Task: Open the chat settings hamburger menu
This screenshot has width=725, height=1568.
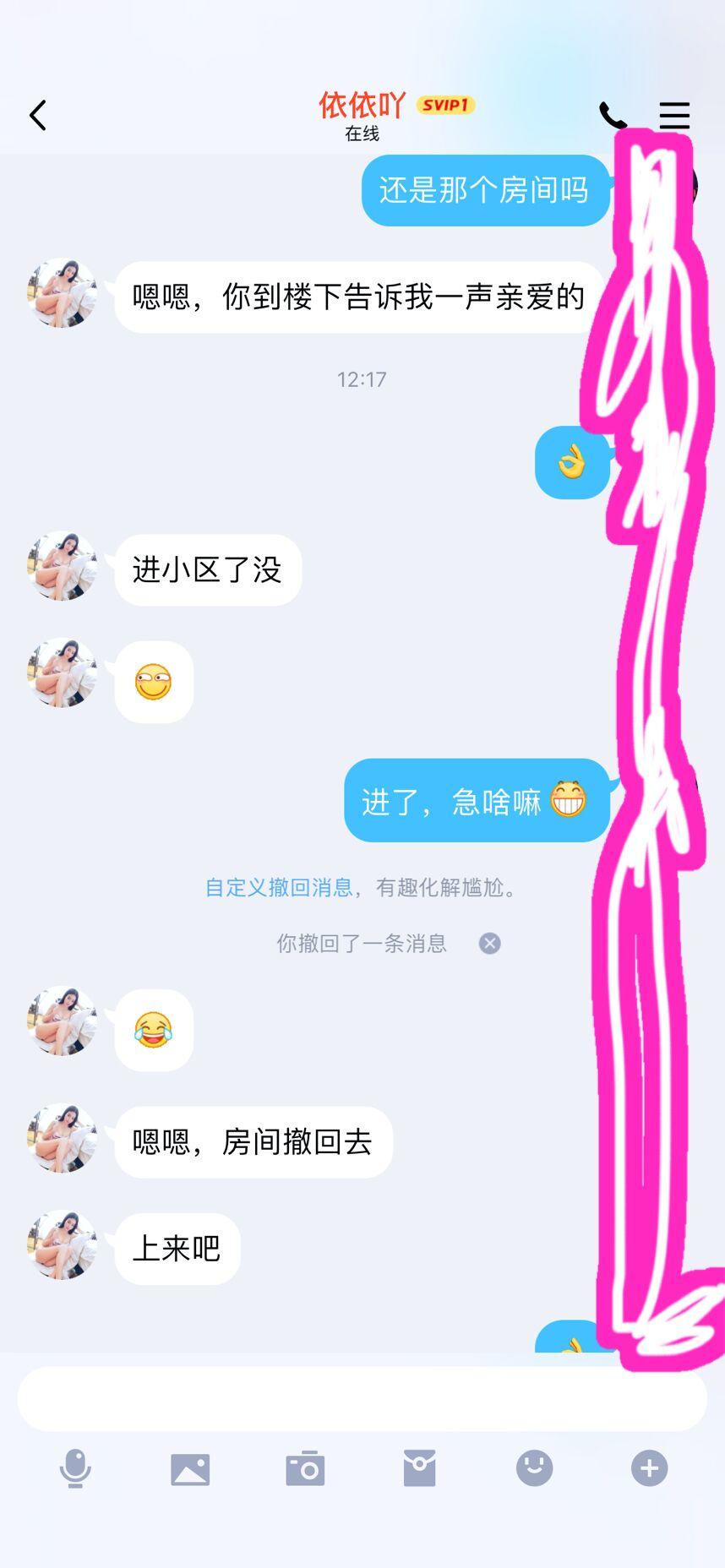Action: tap(673, 116)
